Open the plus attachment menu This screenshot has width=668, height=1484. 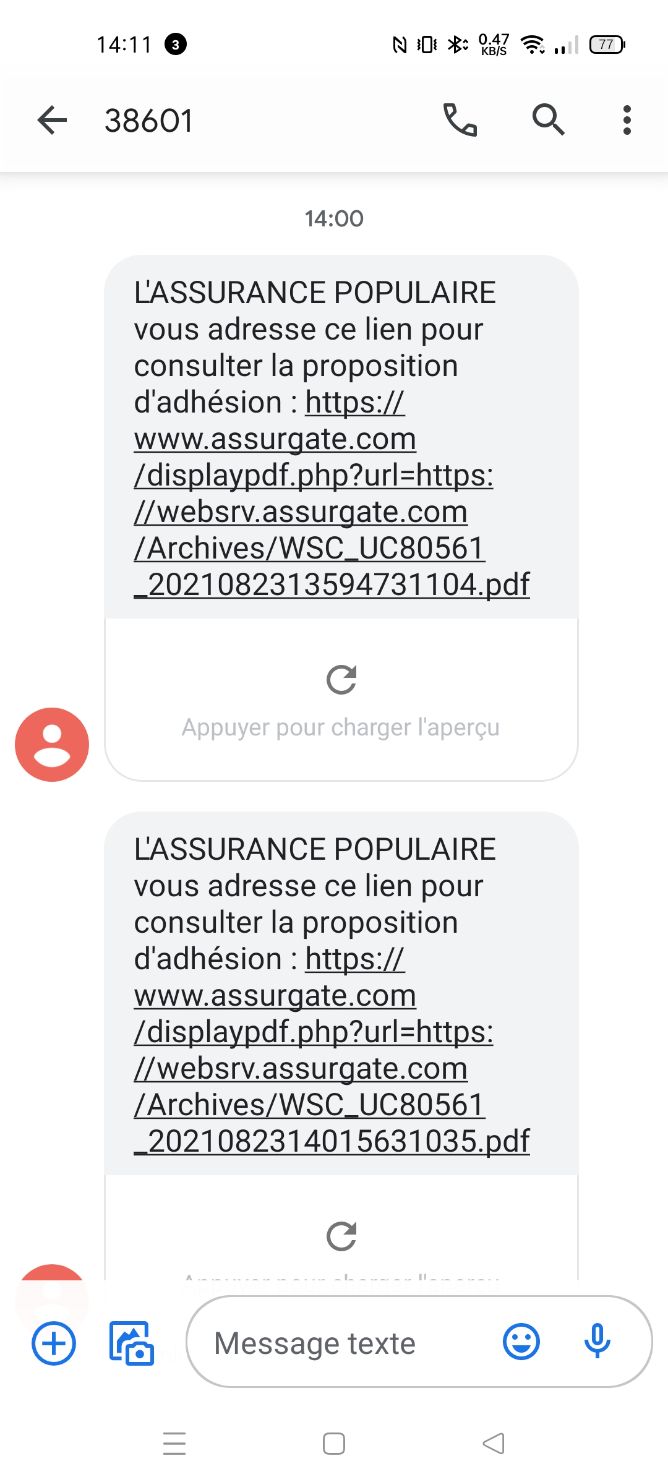(54, 1342)
